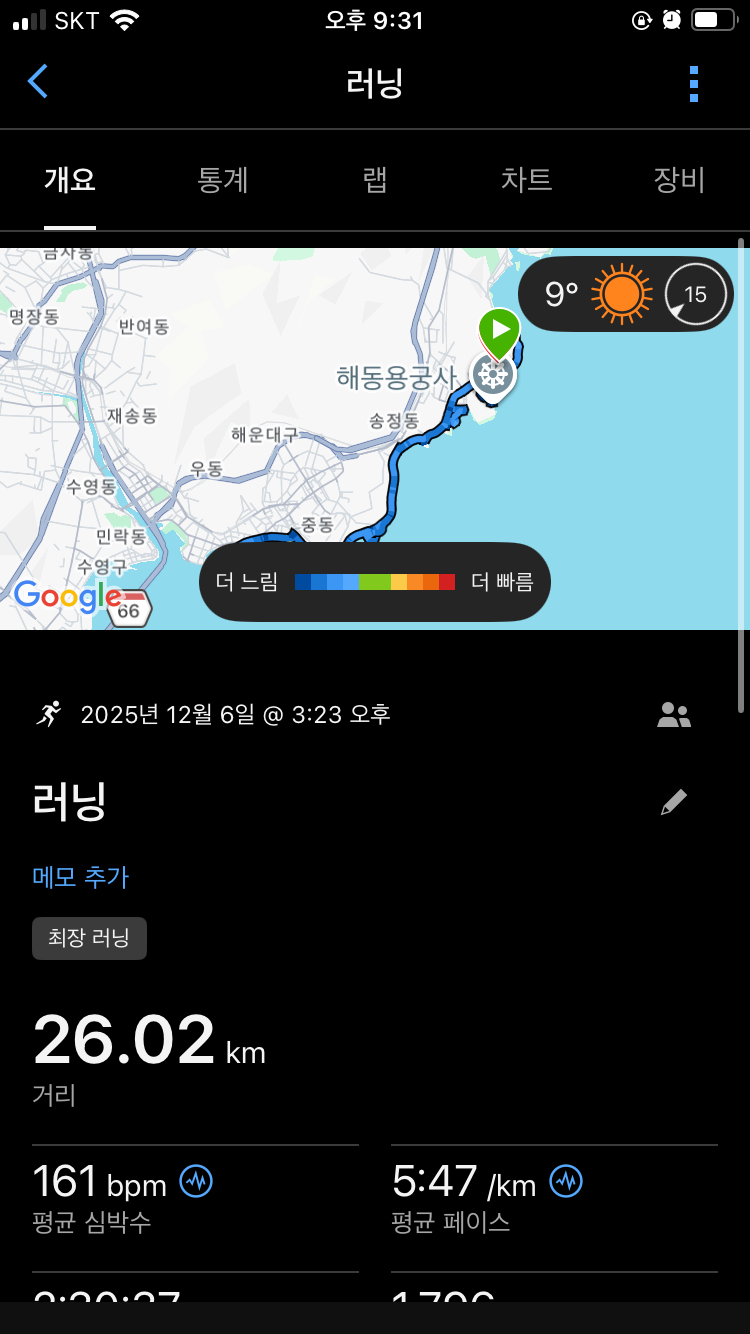750x1334 pixels.
Task: Open the people sharing icon
Action: pyautogui.click(x=674, y=715)
